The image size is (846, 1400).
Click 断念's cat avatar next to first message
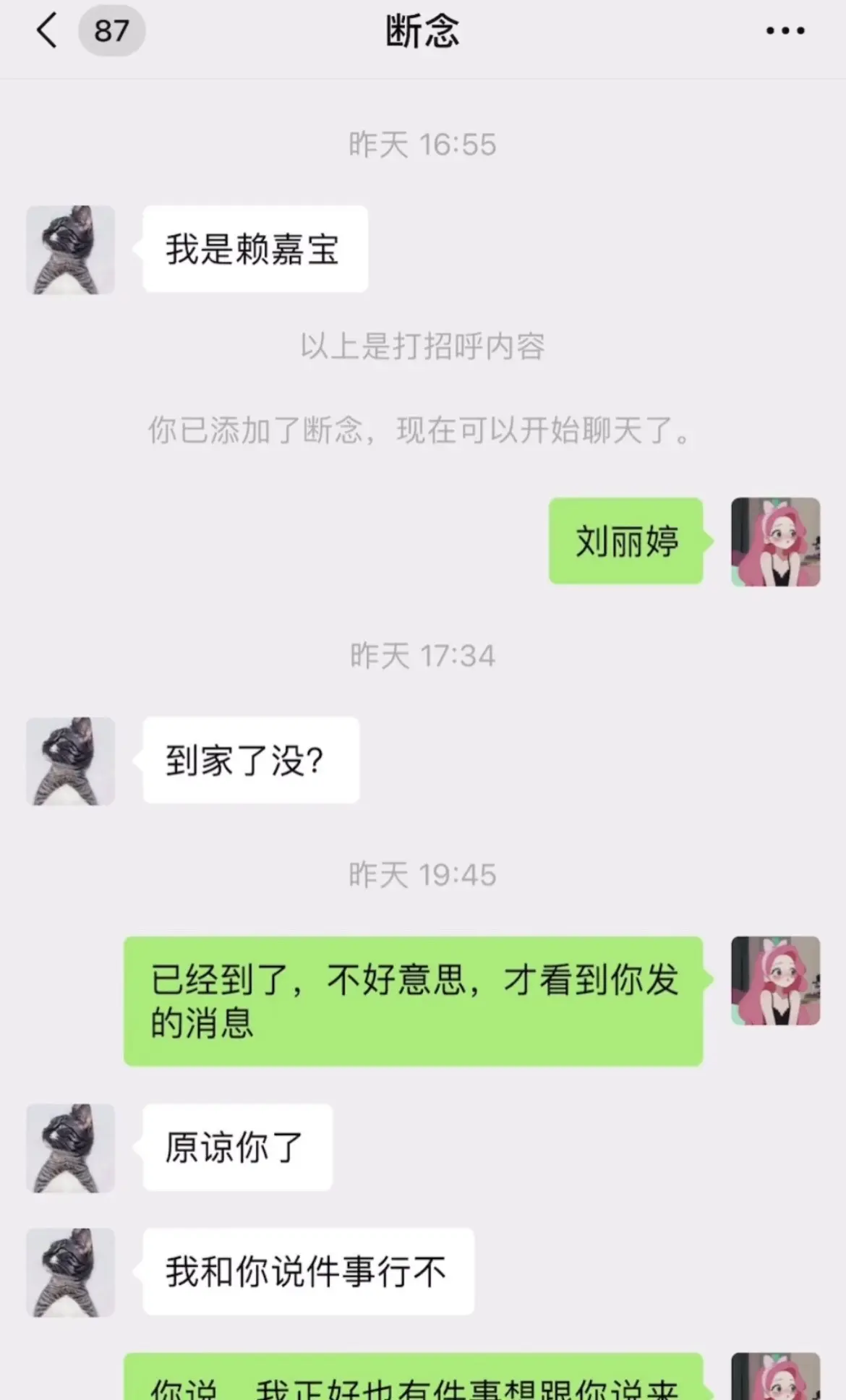click(70, 249)
